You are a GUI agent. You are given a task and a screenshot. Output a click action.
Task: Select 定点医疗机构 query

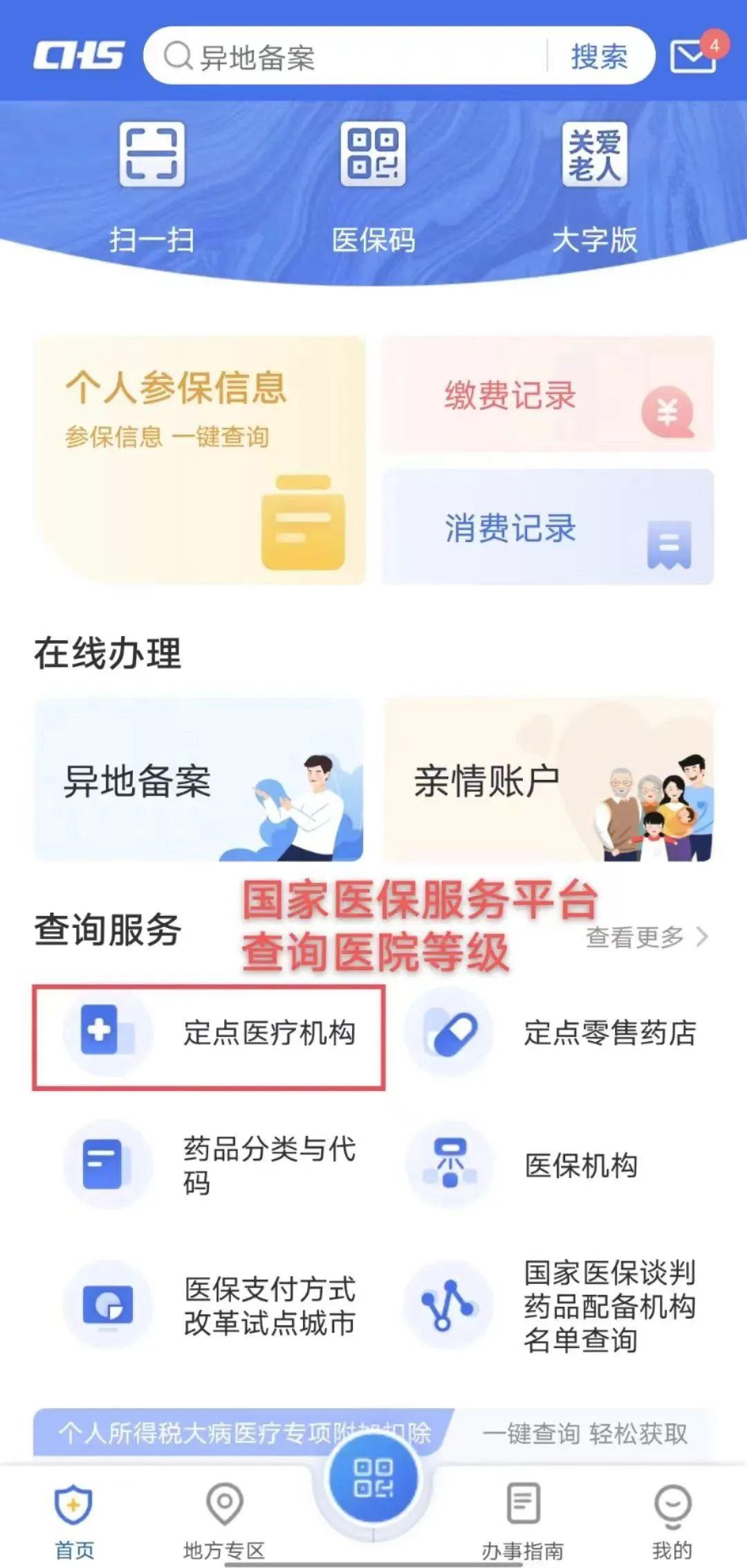209,1032
